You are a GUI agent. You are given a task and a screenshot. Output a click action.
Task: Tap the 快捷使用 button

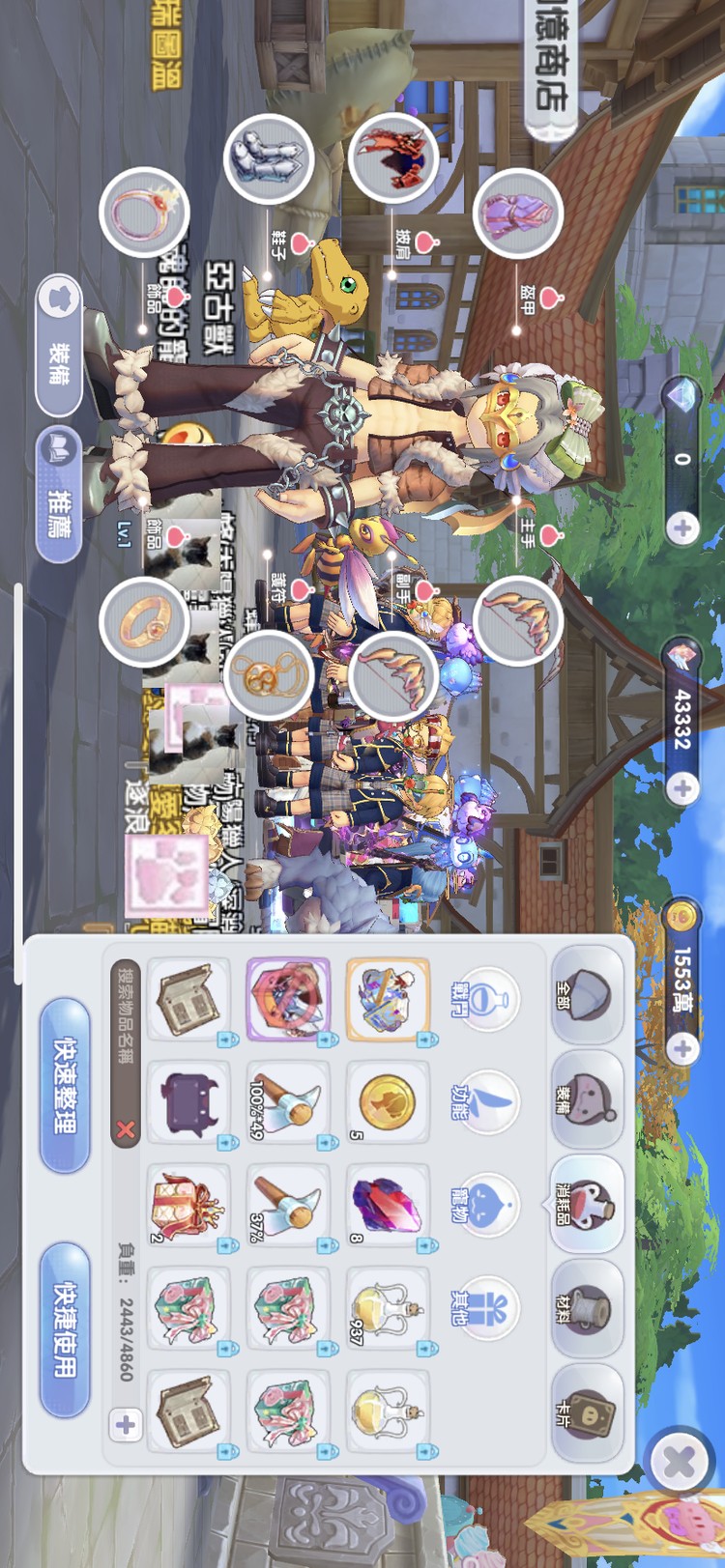66,1328
